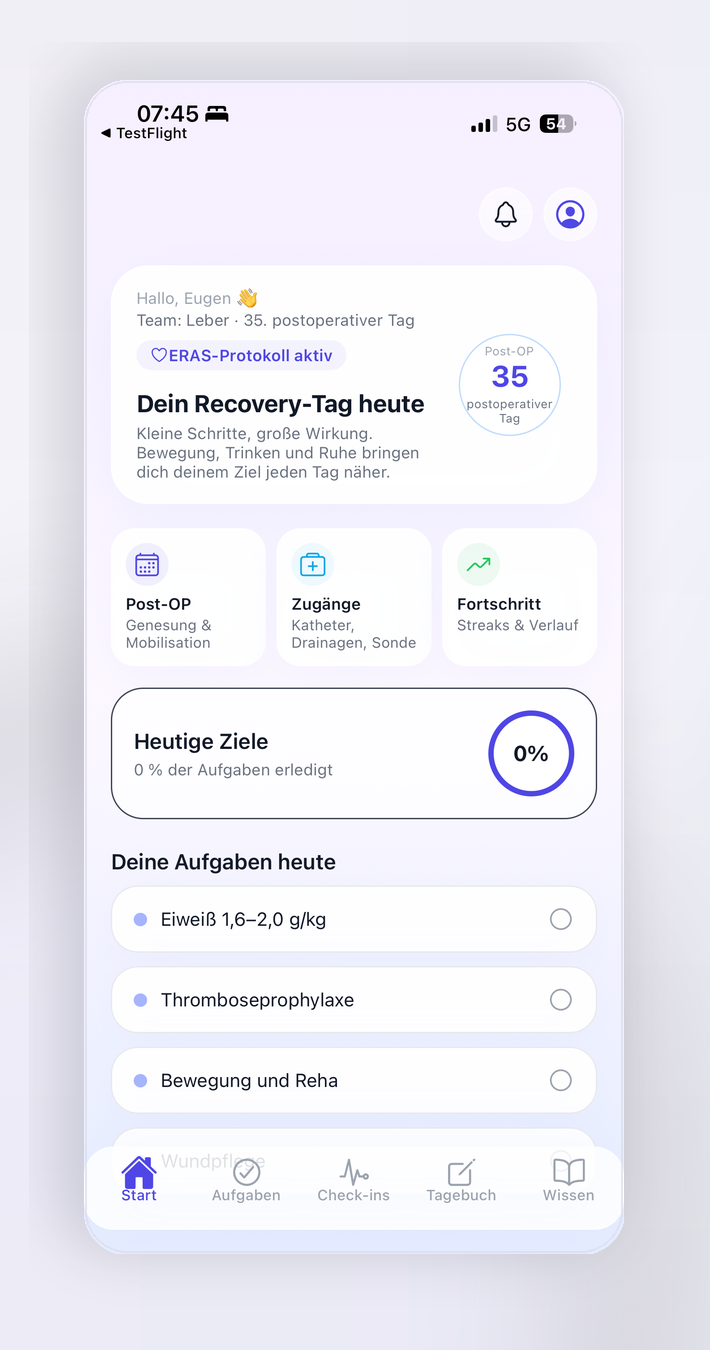Image resolution: width=710 pixels, height=1350 pixels.
Task: Complete the Bewegung und Reha task
Action: click(561, 1080)
